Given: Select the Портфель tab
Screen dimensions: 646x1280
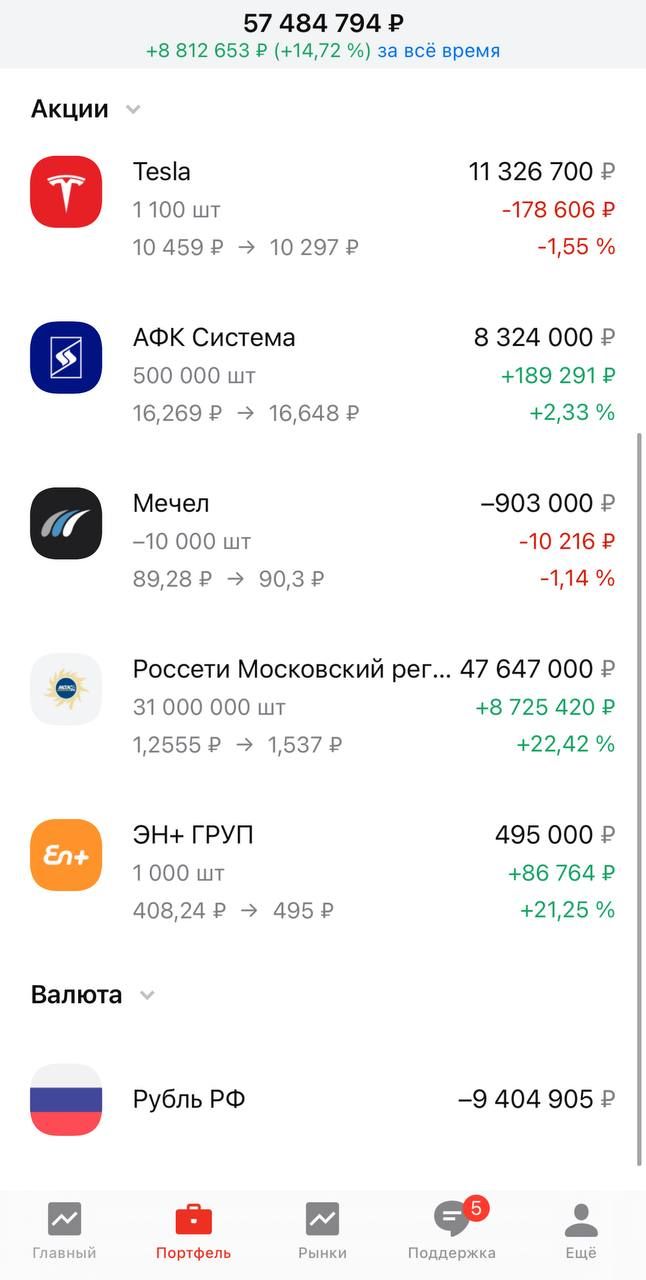Looking at the screenshot, I should pos(193,1231).
